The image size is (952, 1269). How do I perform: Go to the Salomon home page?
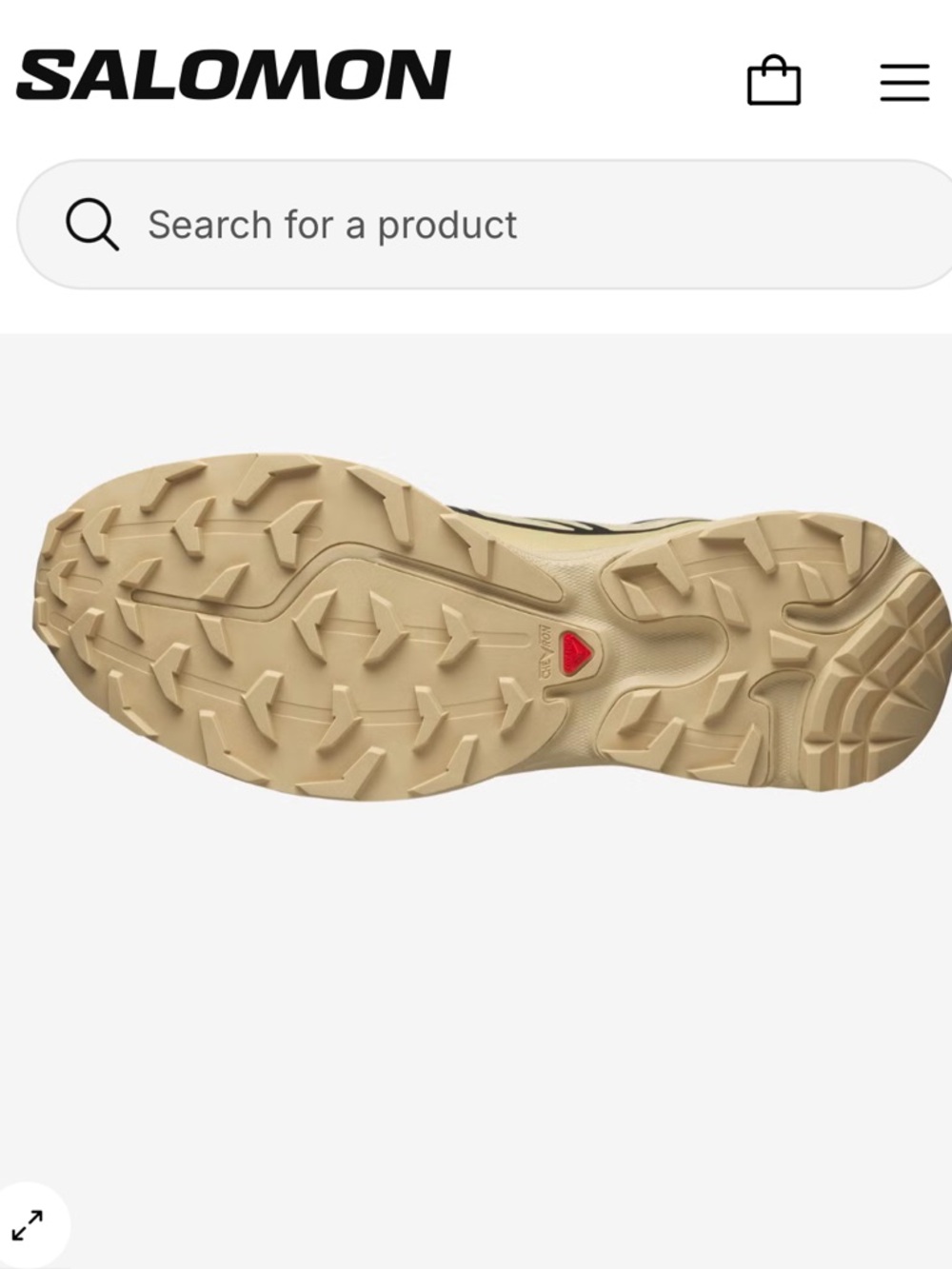(233, 76)
